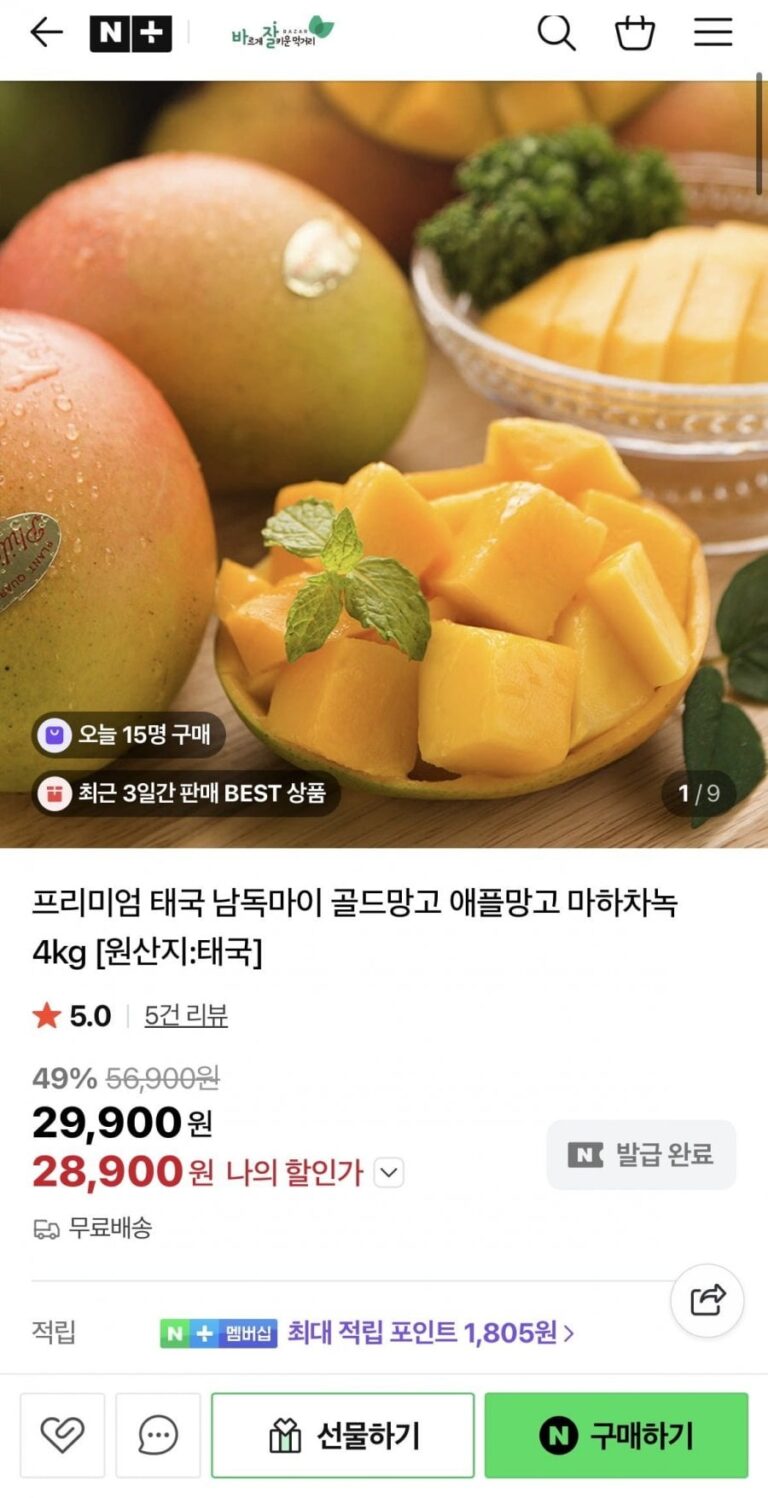The image size is (768, 1498).
Task: Tap 구매하기 to buy now
Action: click(616, 1436)
